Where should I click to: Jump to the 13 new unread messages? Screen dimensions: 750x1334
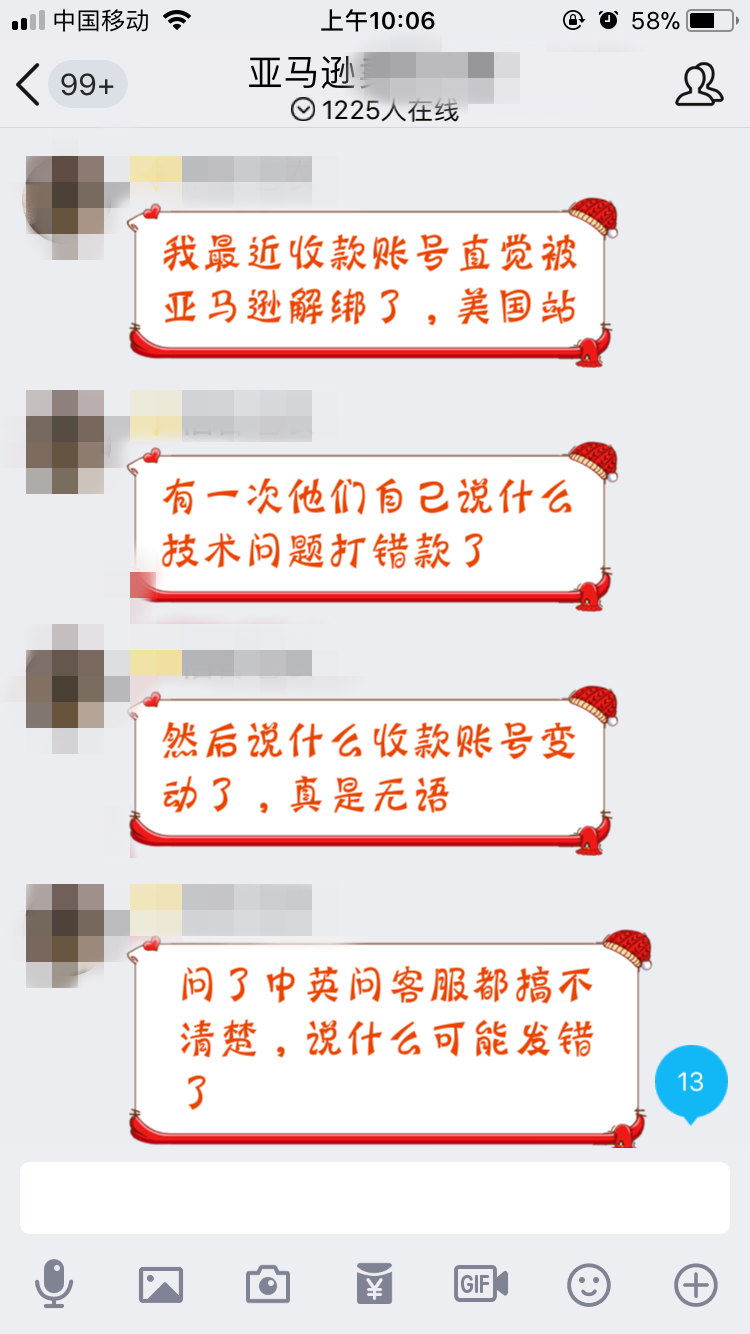[691, 1082]
